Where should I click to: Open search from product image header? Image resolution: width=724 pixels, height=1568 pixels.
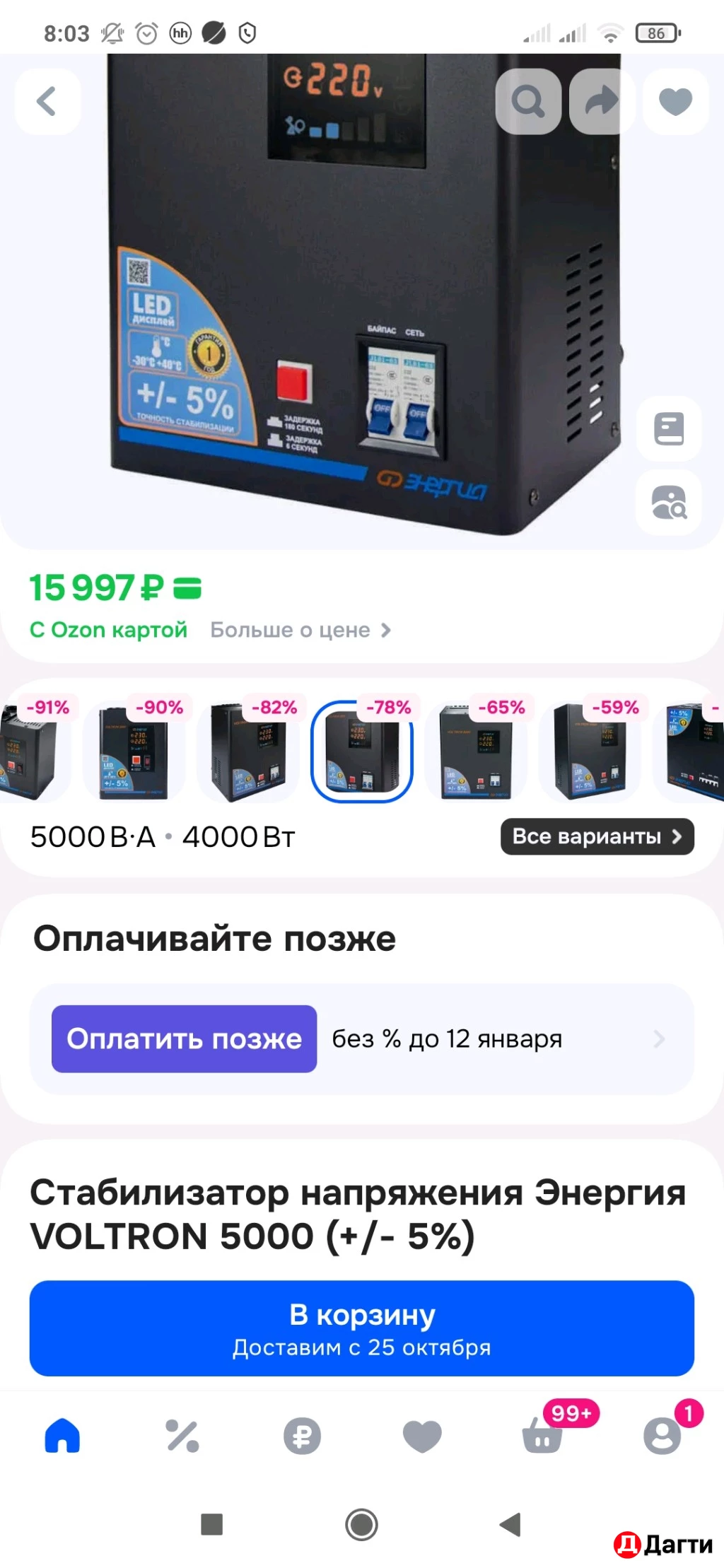527,101
